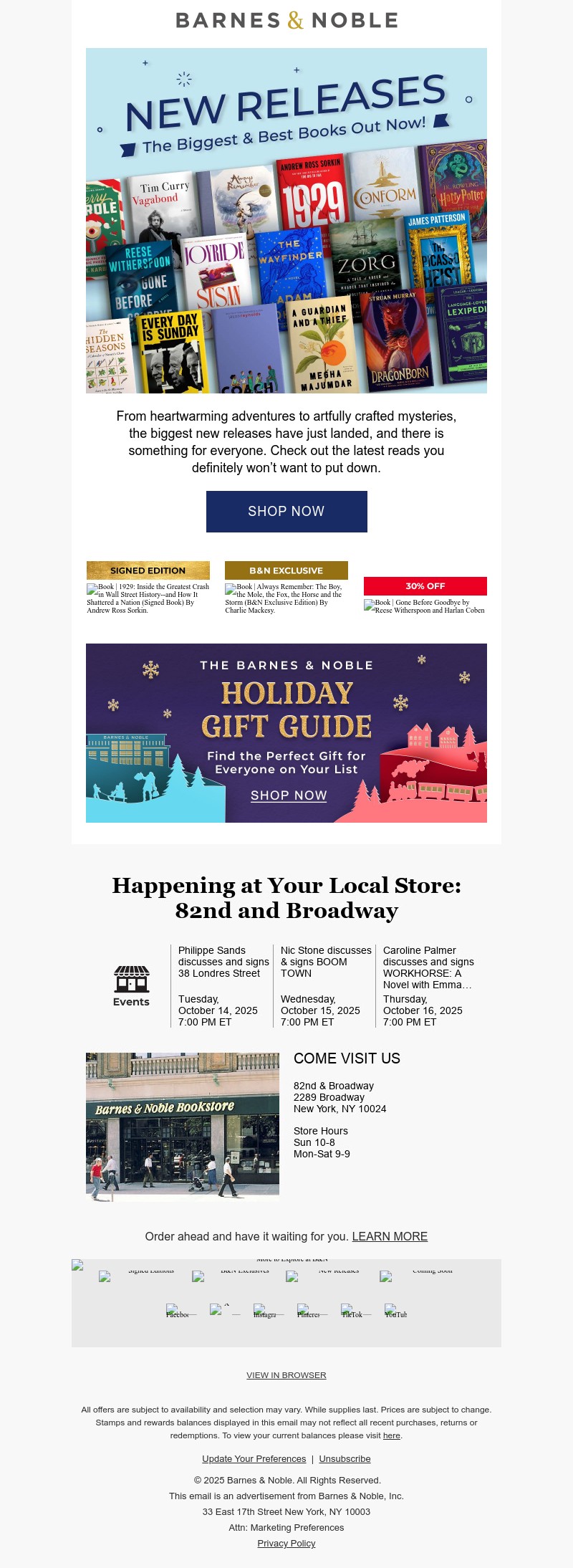This screenshot has height=1568, width=573.
Task: Read the Privacy Policy
Action: pyautogui.click(x=286, y=1543)
